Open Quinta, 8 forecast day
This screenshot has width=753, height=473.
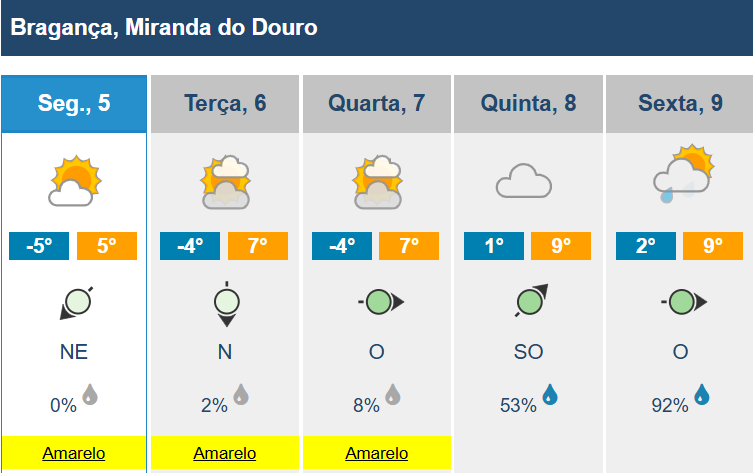coord(528,104)
